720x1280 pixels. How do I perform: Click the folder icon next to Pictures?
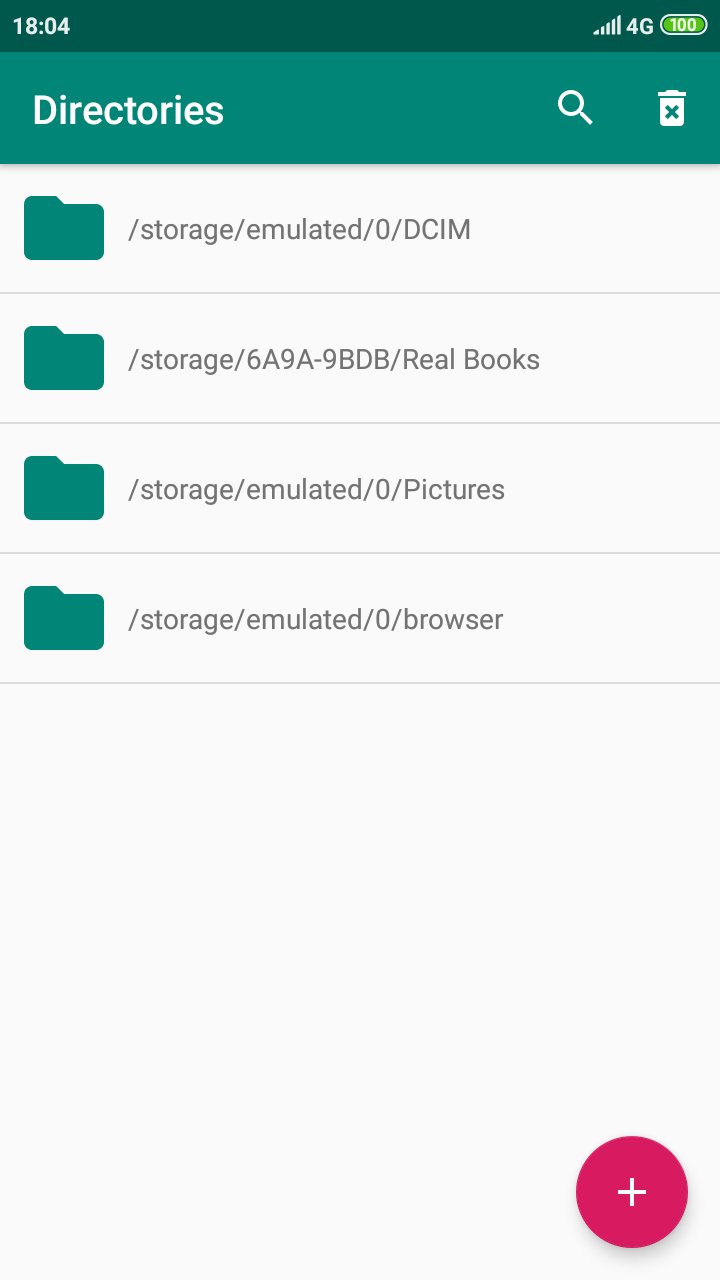pos(63,488)
